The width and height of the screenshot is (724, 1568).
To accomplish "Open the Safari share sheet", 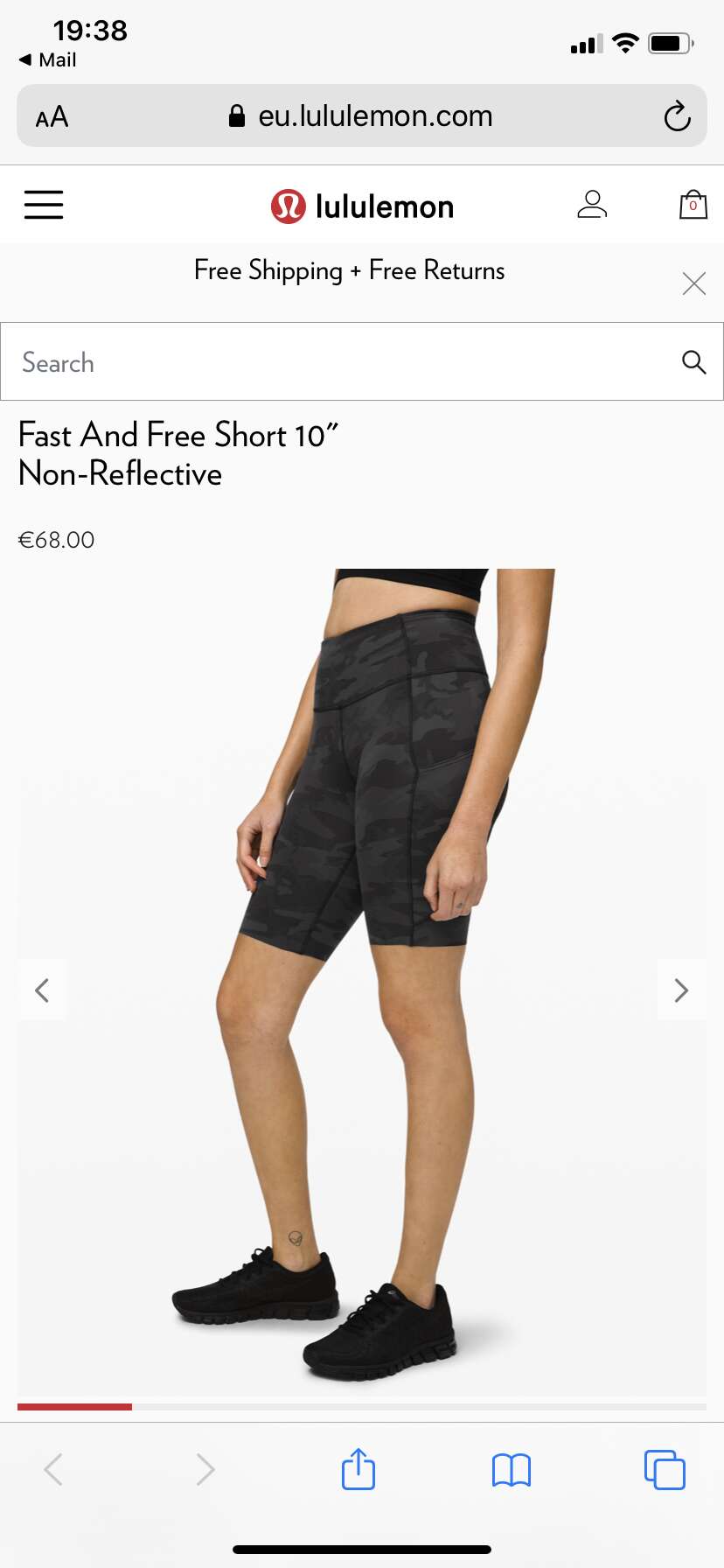I will pyautogui.click(x=359, y=1469).
